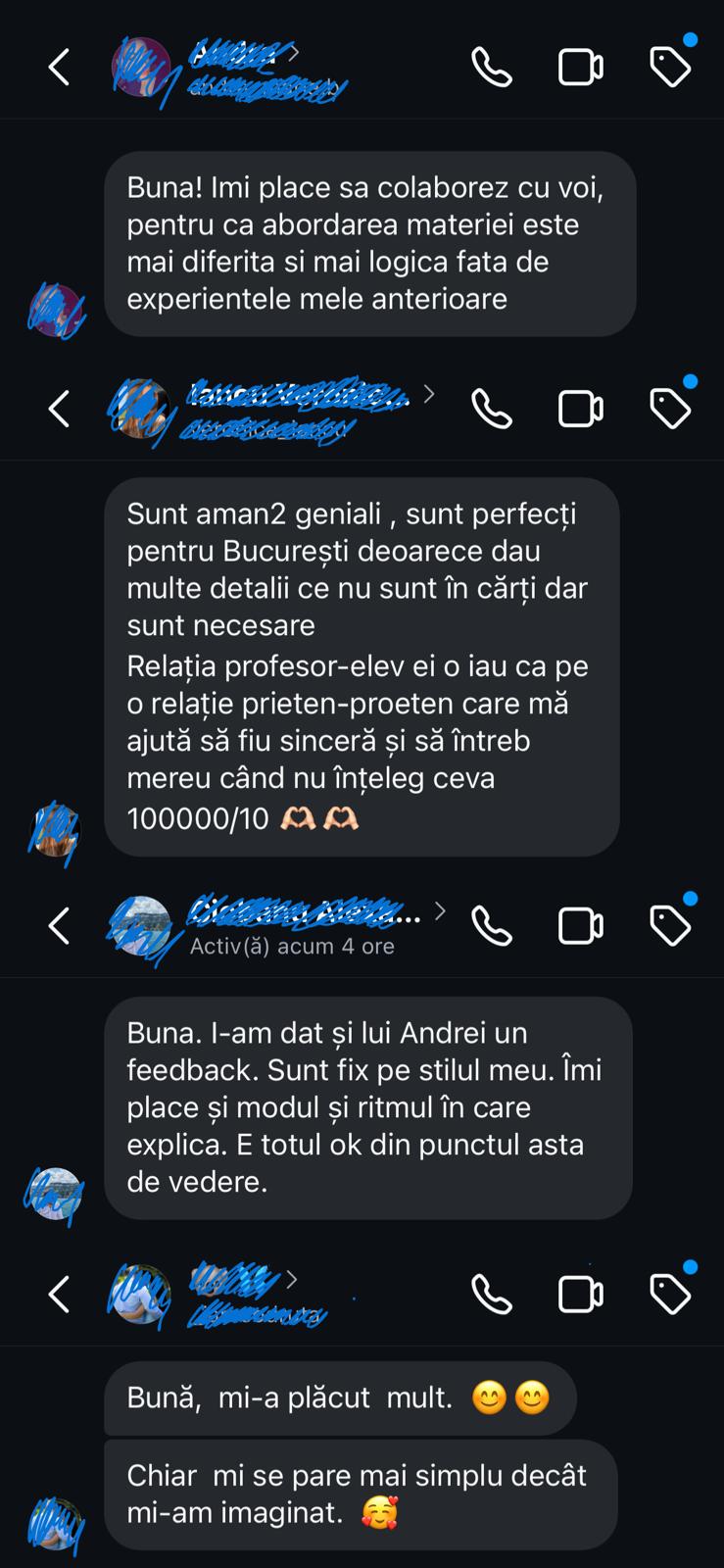Start a video call in the second conversation header

click(581, 410)
